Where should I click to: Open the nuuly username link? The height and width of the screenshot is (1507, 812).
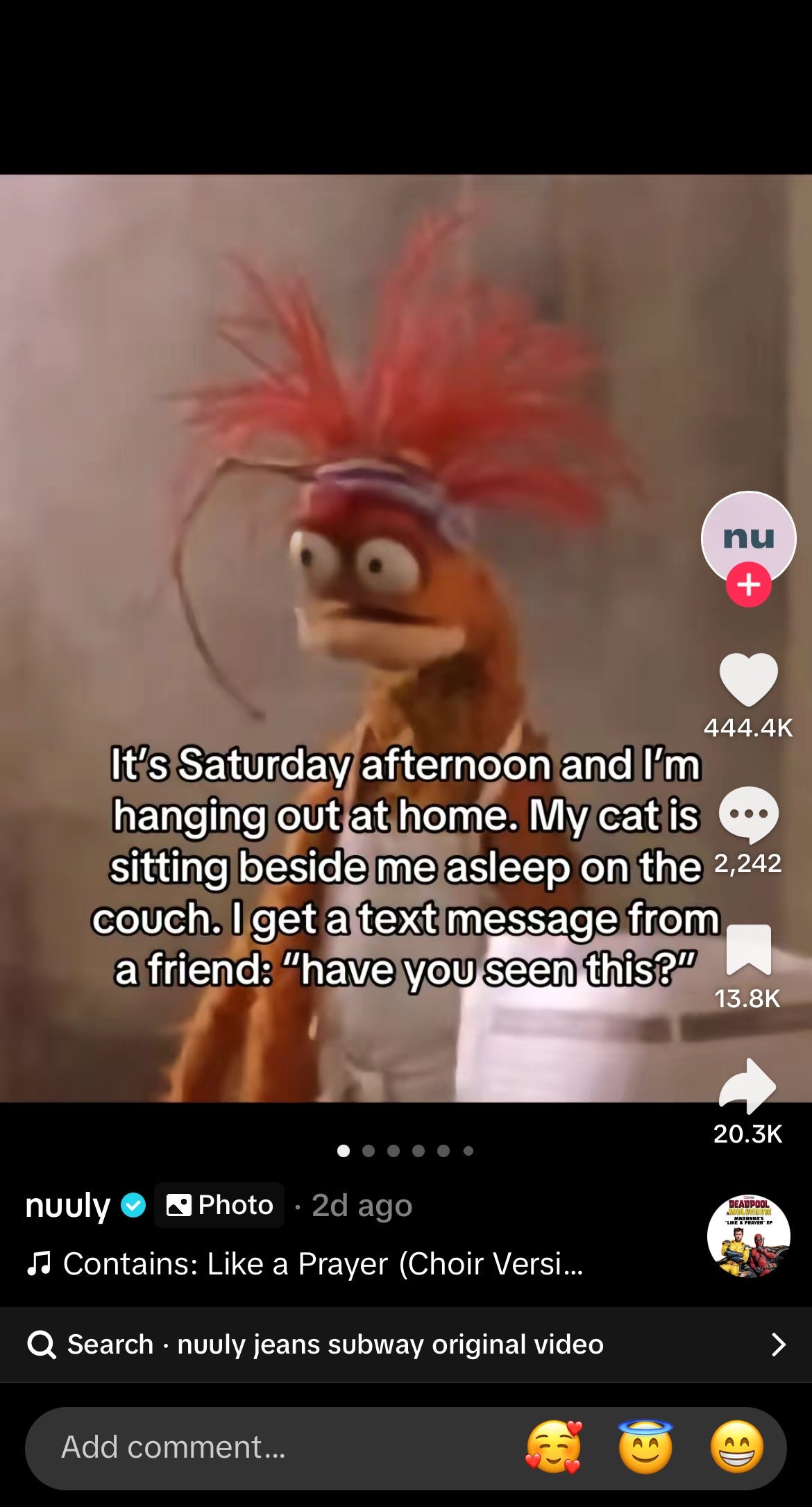pos(68,1206)
